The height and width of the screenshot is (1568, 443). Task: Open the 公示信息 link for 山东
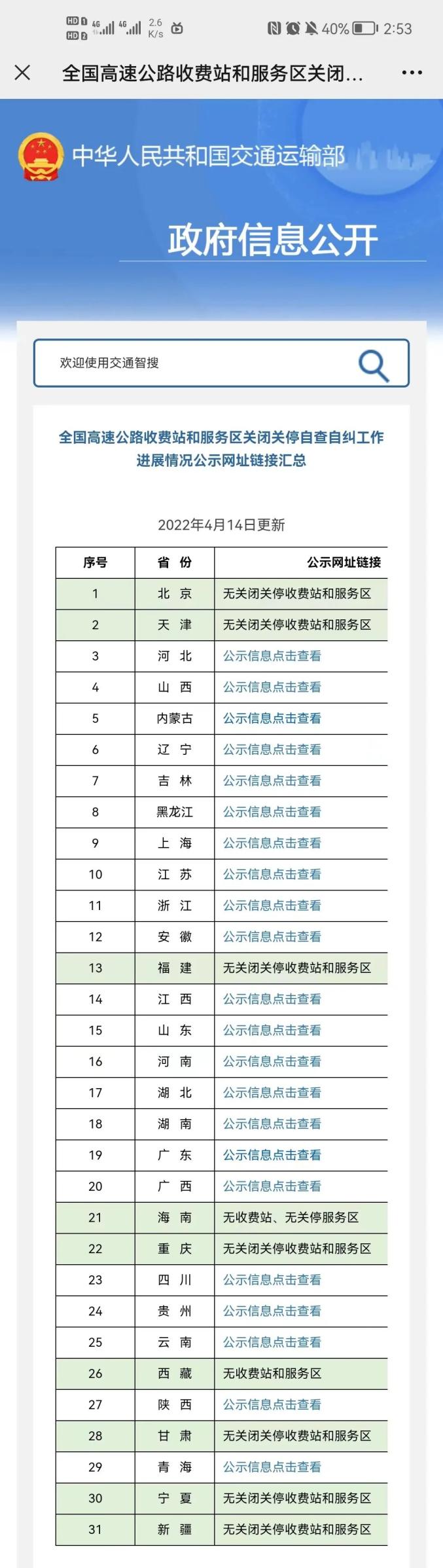tap(272, 1030)
